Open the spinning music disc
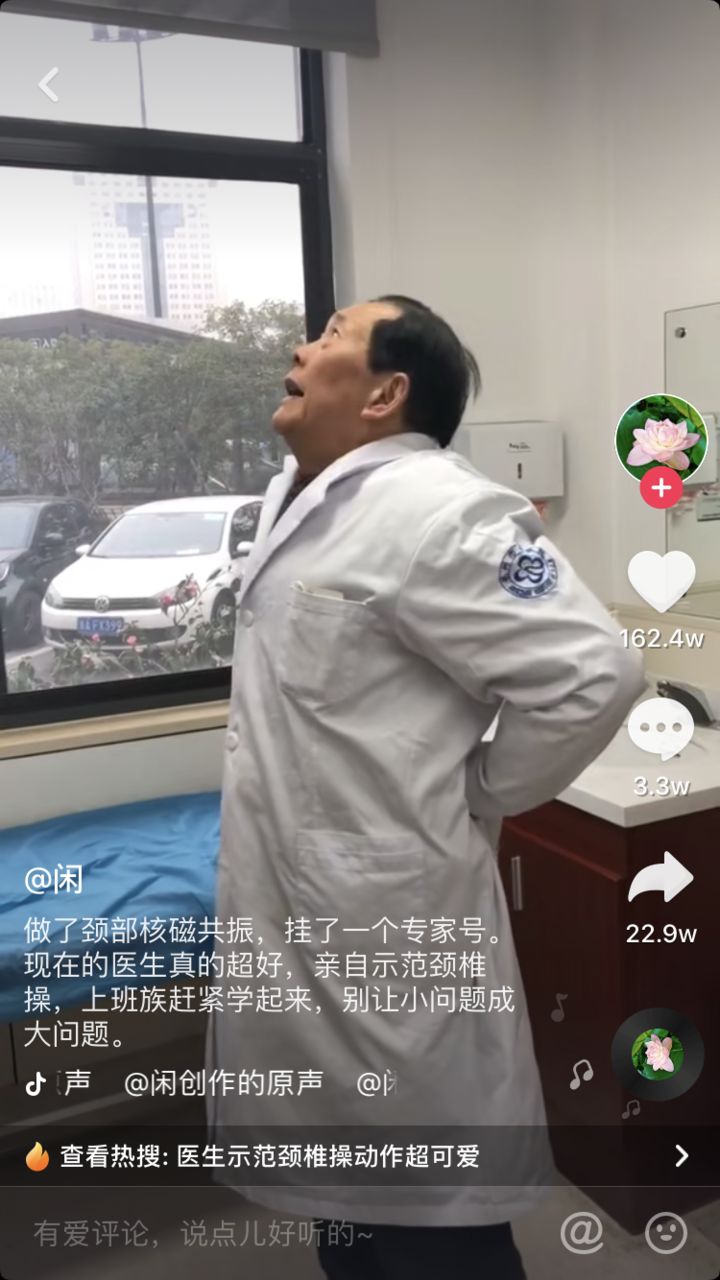Screen dimensions: 720x1280 657,1054
